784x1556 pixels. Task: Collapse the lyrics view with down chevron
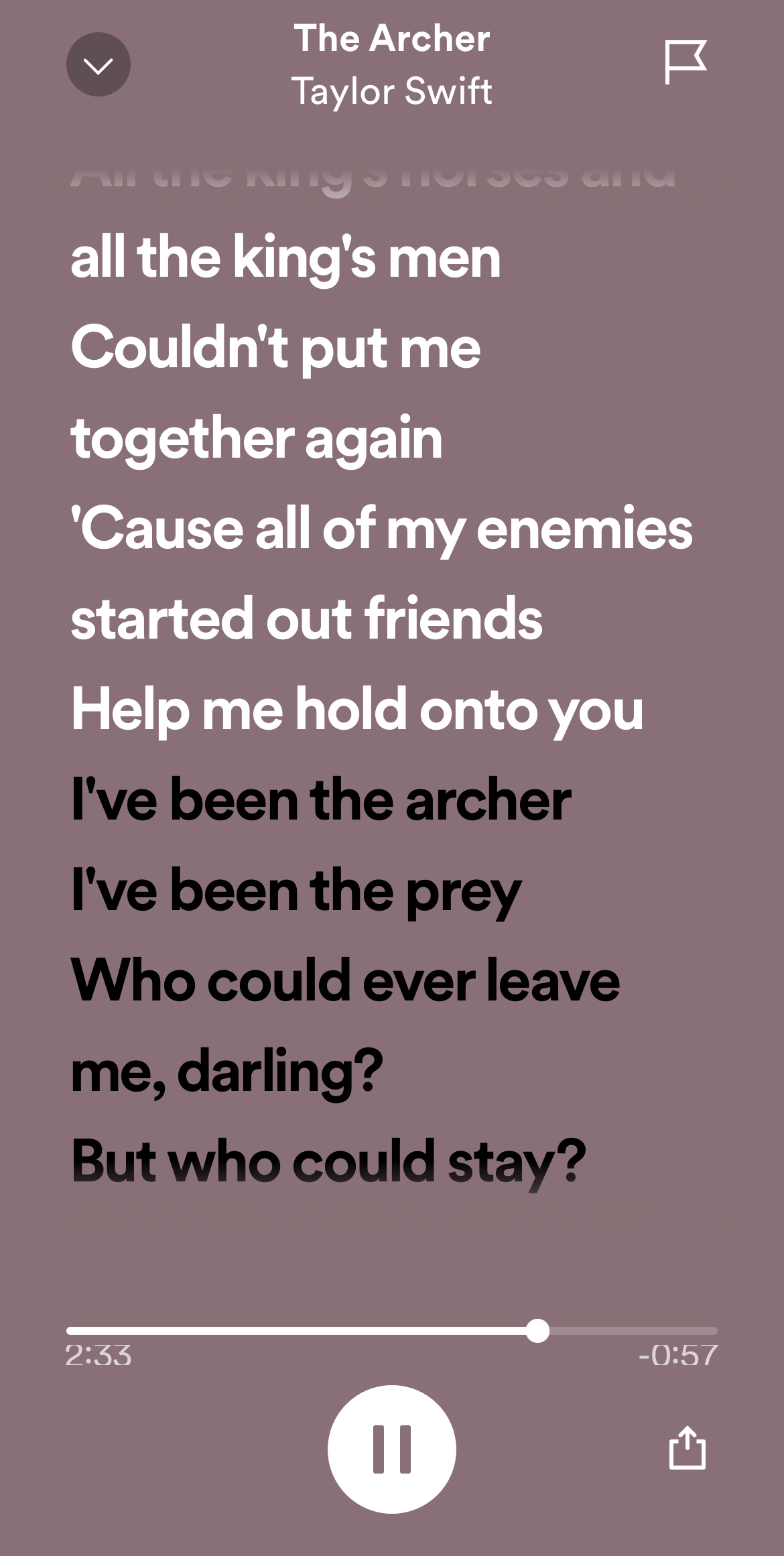[99, 64]
